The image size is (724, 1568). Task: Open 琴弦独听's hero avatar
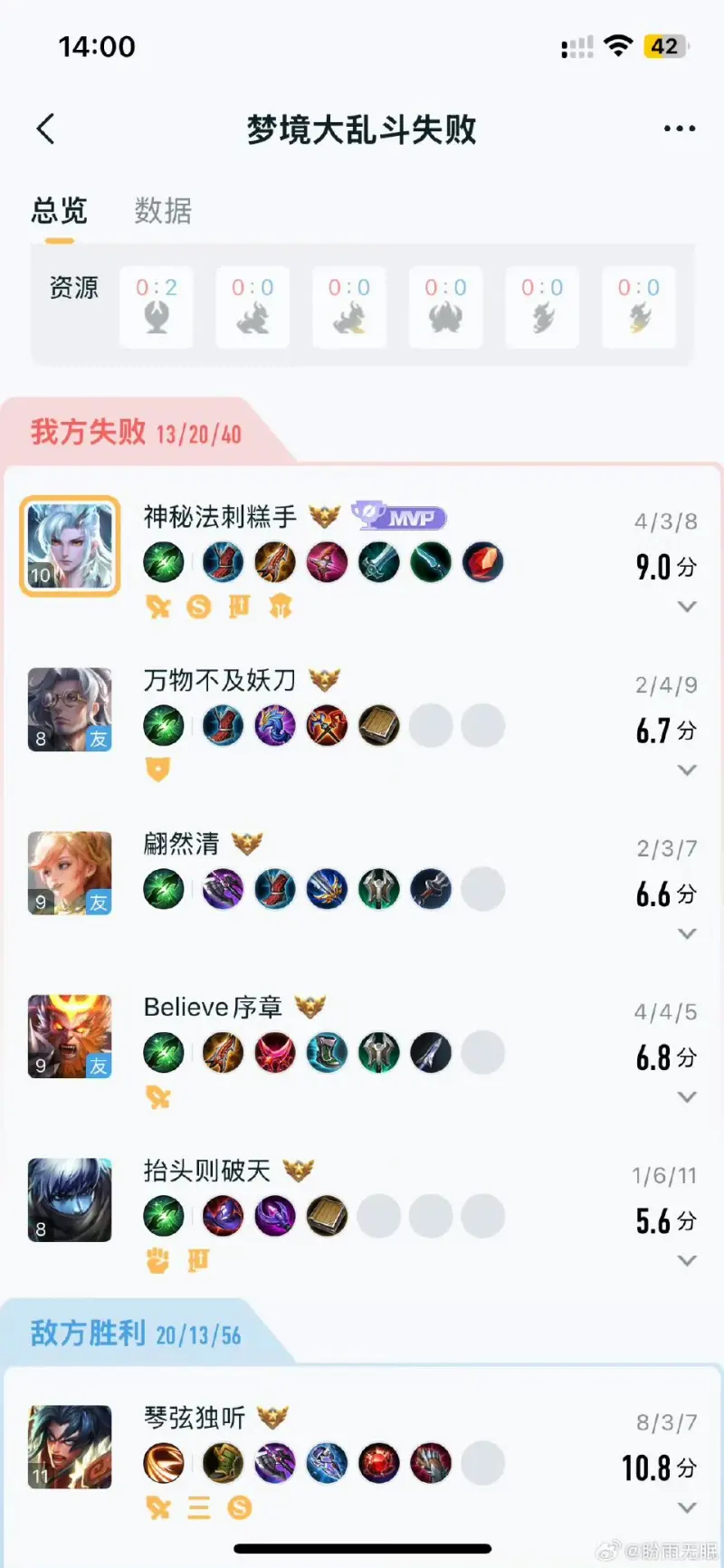click(70, 1447)
